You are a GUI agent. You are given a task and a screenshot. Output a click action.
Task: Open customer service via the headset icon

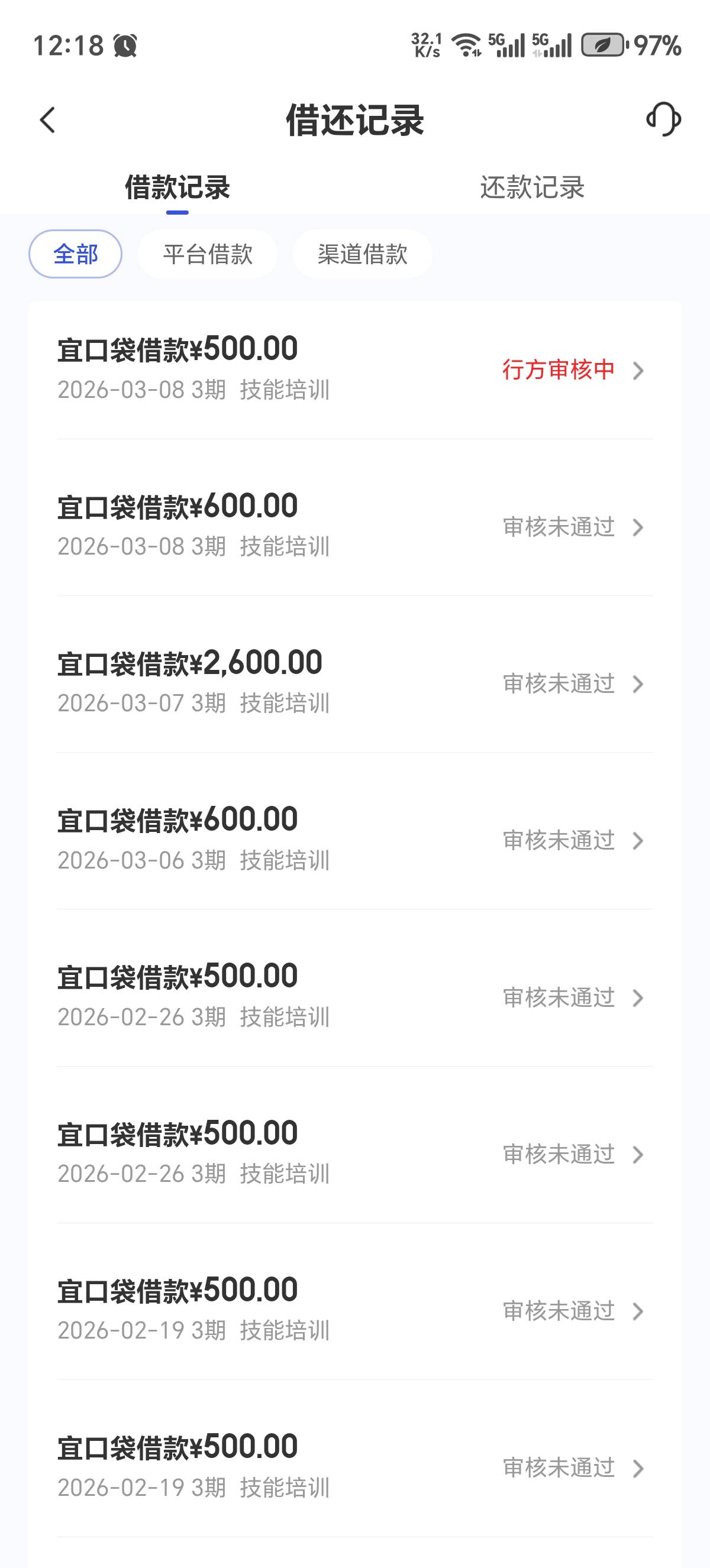tap(663, 119)
